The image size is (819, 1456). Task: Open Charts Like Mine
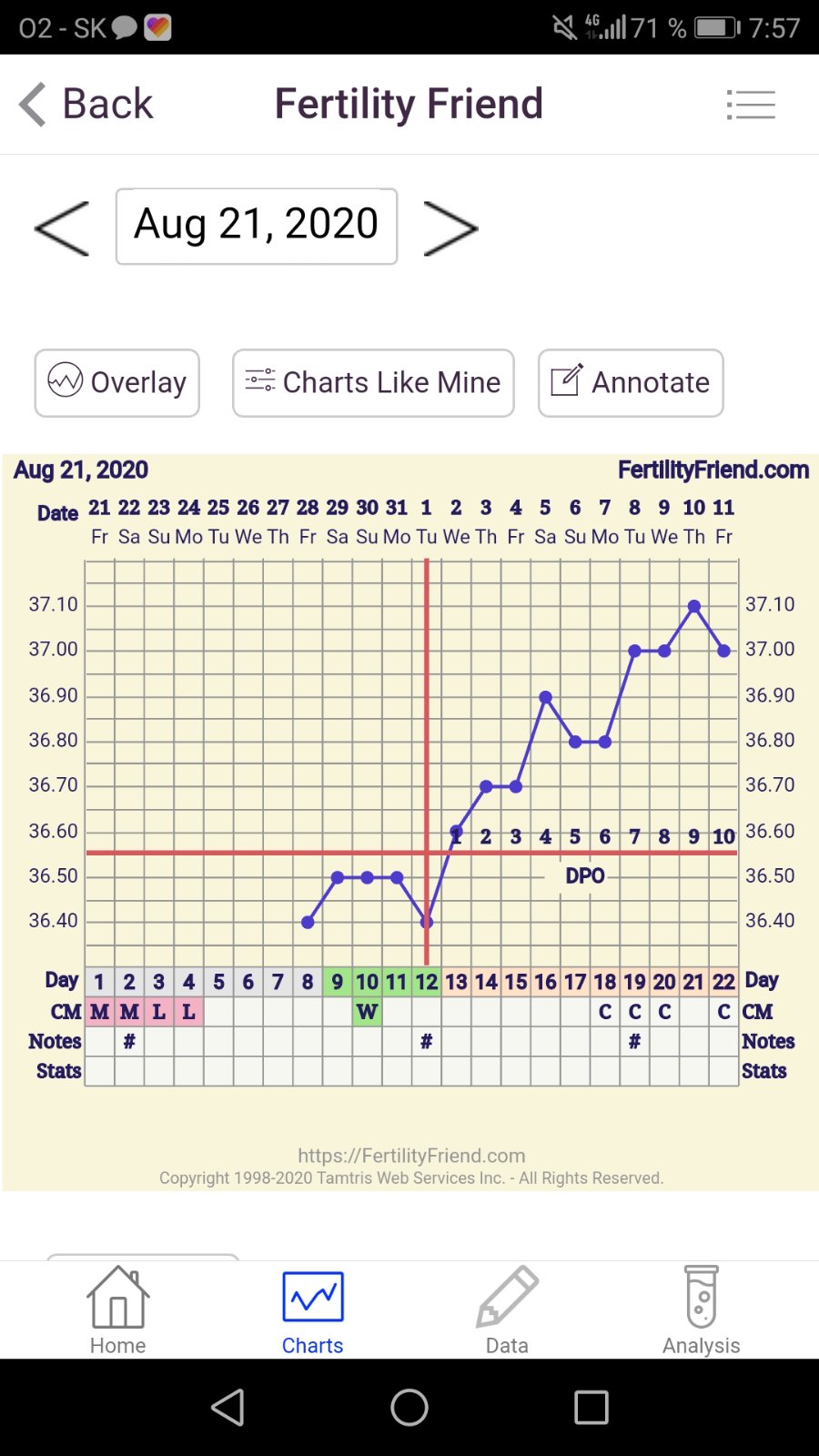click(373, 383)
